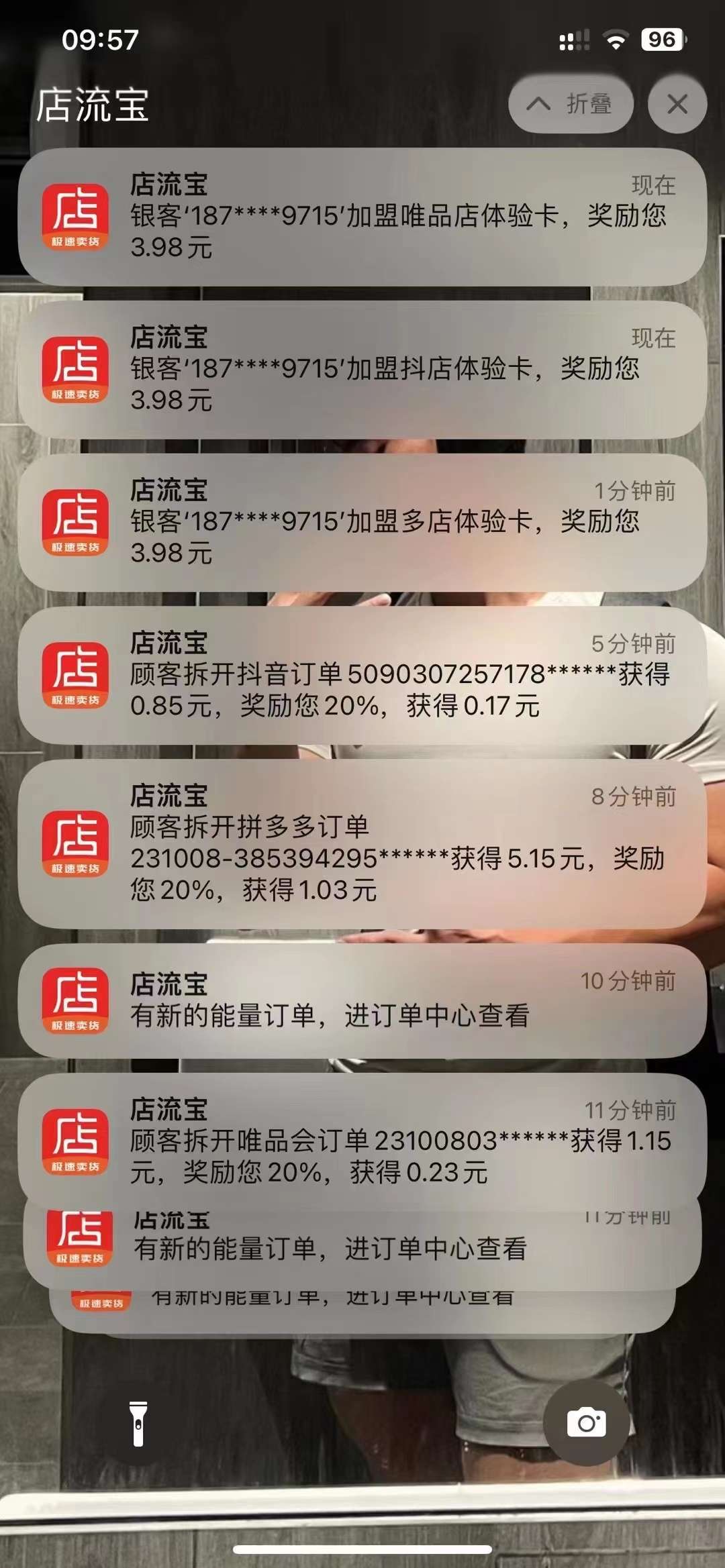Launch the camera from lock screen
This screenshot has height=1568, width=725.
pos(587,1423)
